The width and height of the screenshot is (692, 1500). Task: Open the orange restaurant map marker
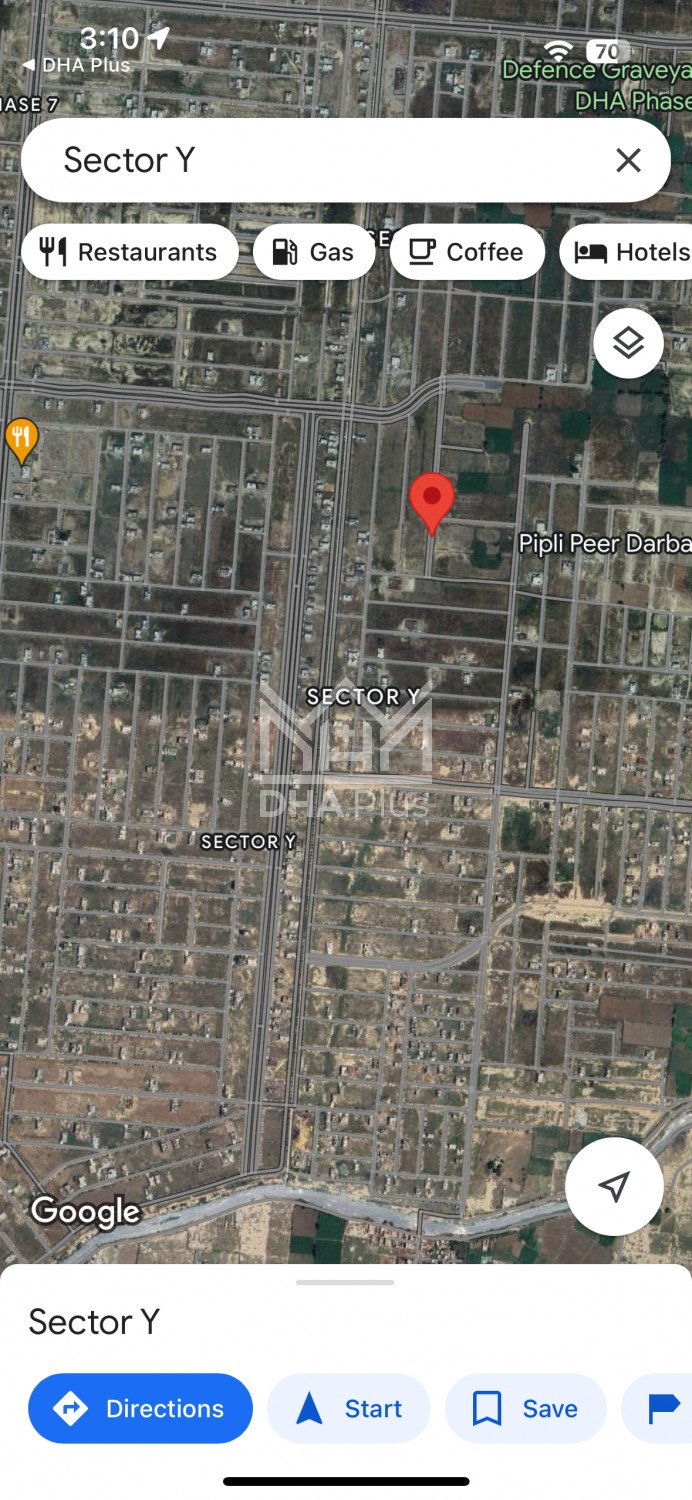(21, 438)
